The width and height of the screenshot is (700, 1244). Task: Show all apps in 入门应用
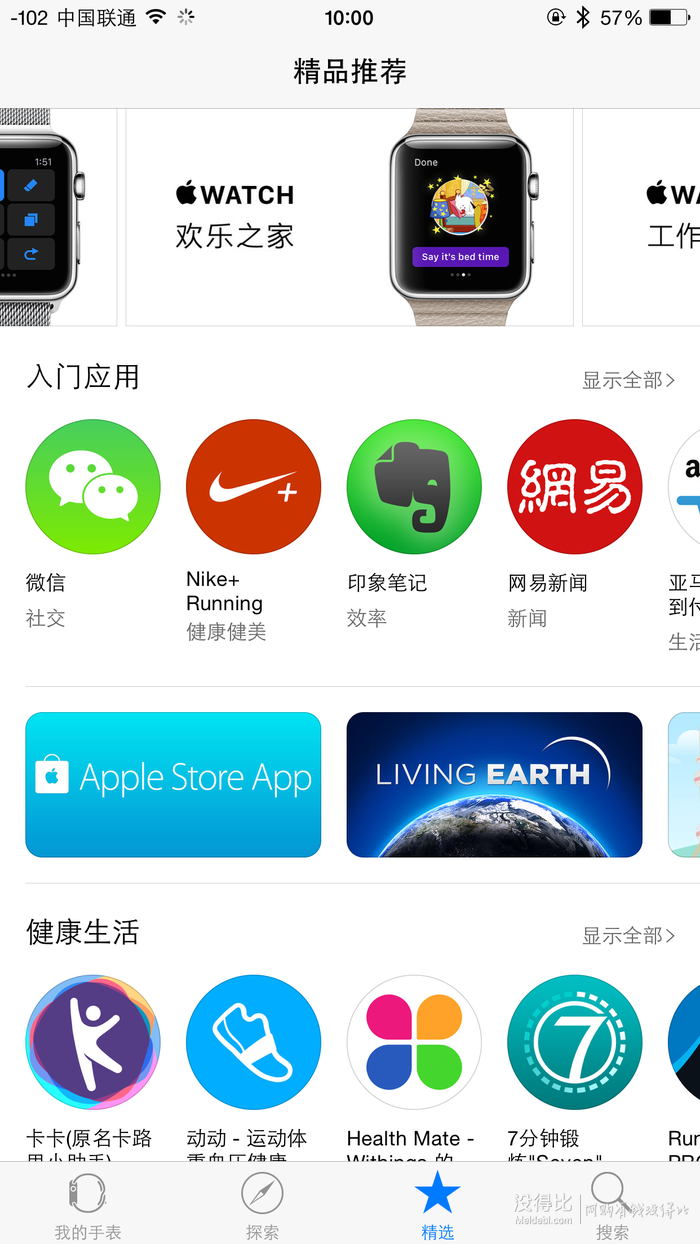coord(628,380)
